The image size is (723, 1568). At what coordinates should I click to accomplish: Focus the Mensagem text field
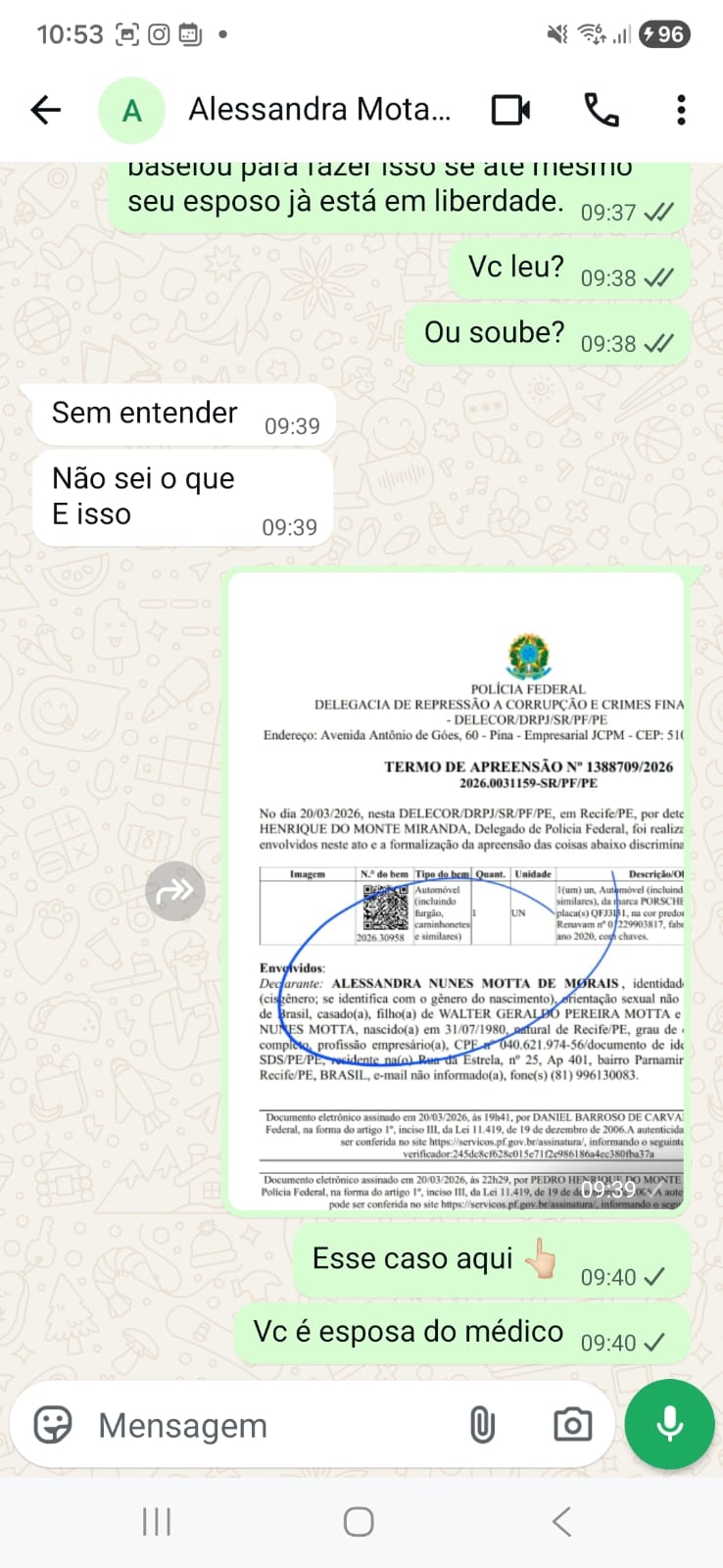(265, 1425)
